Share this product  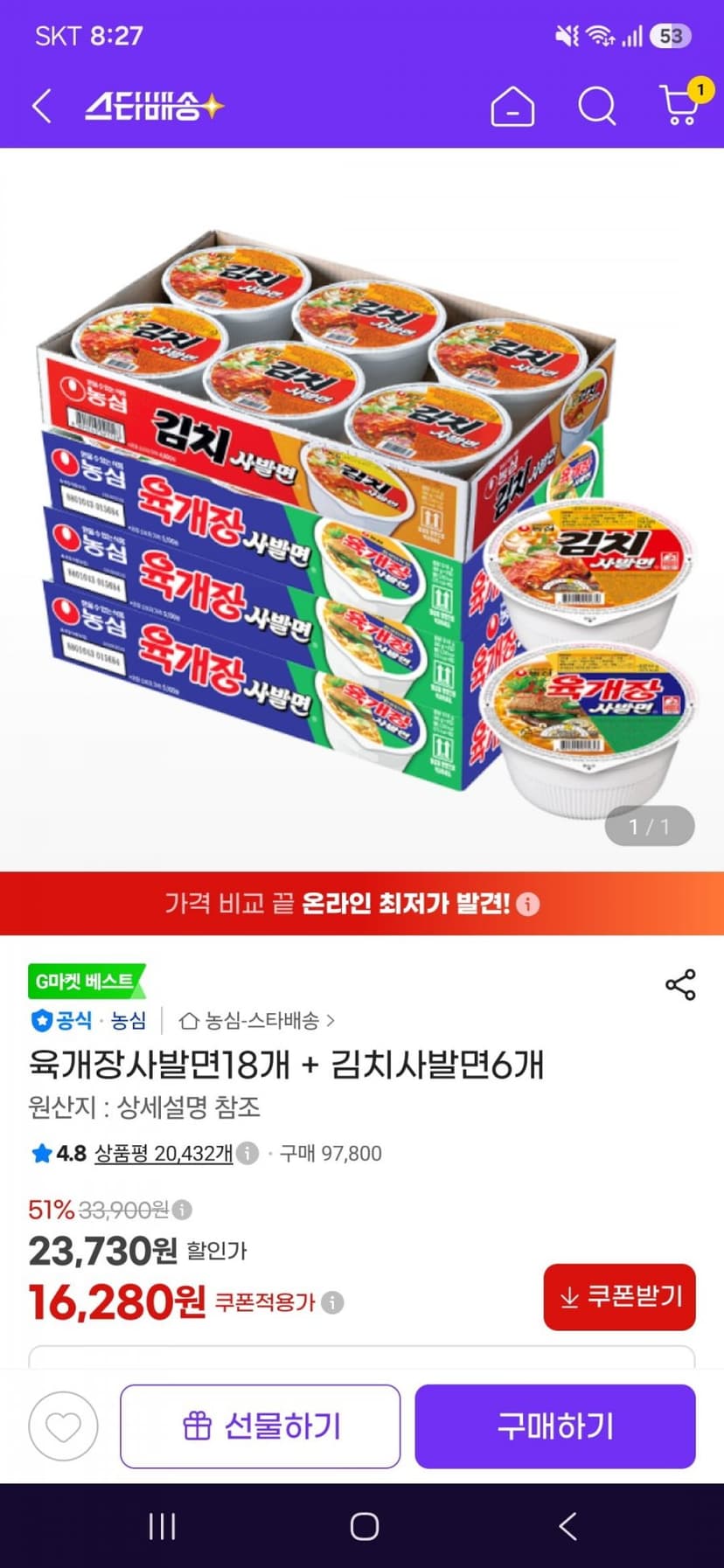[680, 985]
